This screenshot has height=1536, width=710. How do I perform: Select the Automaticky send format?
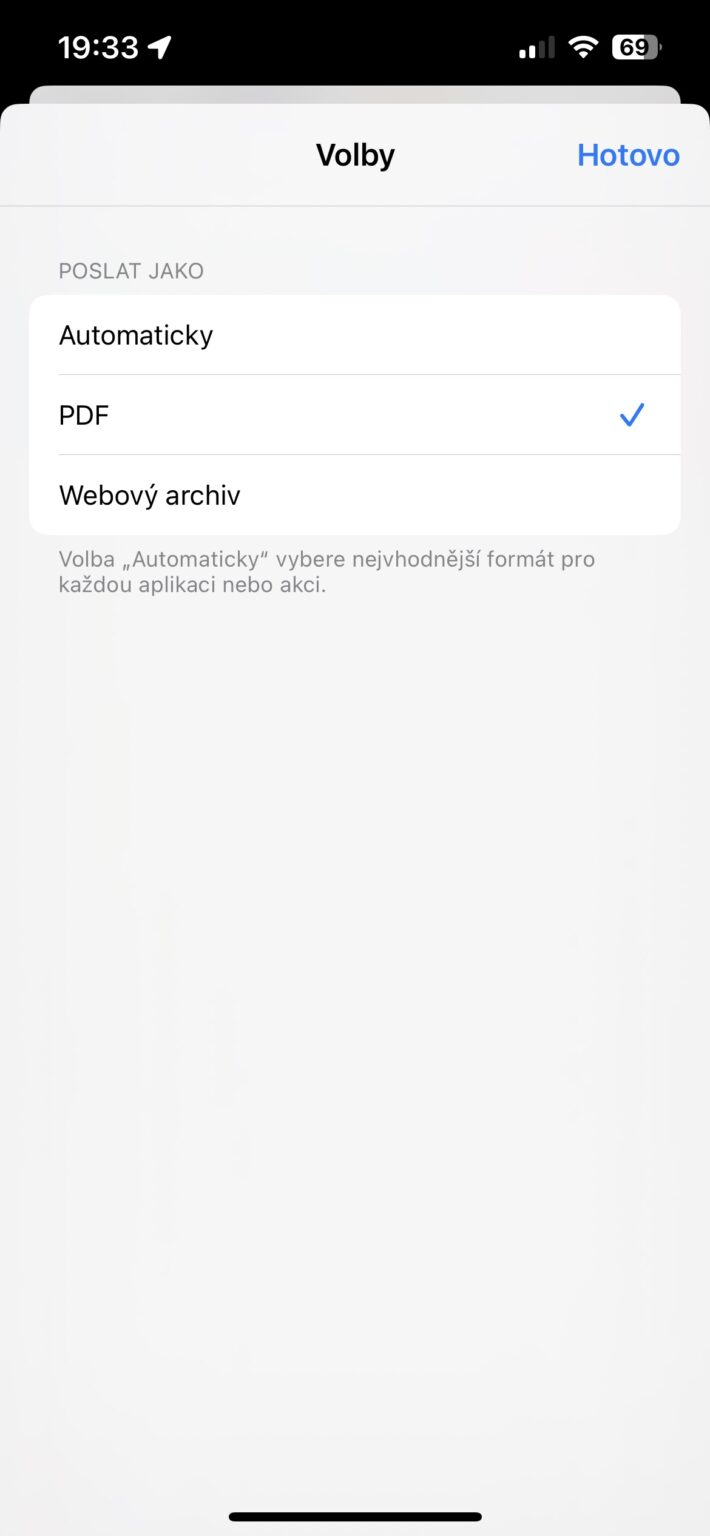click(354, 335)
